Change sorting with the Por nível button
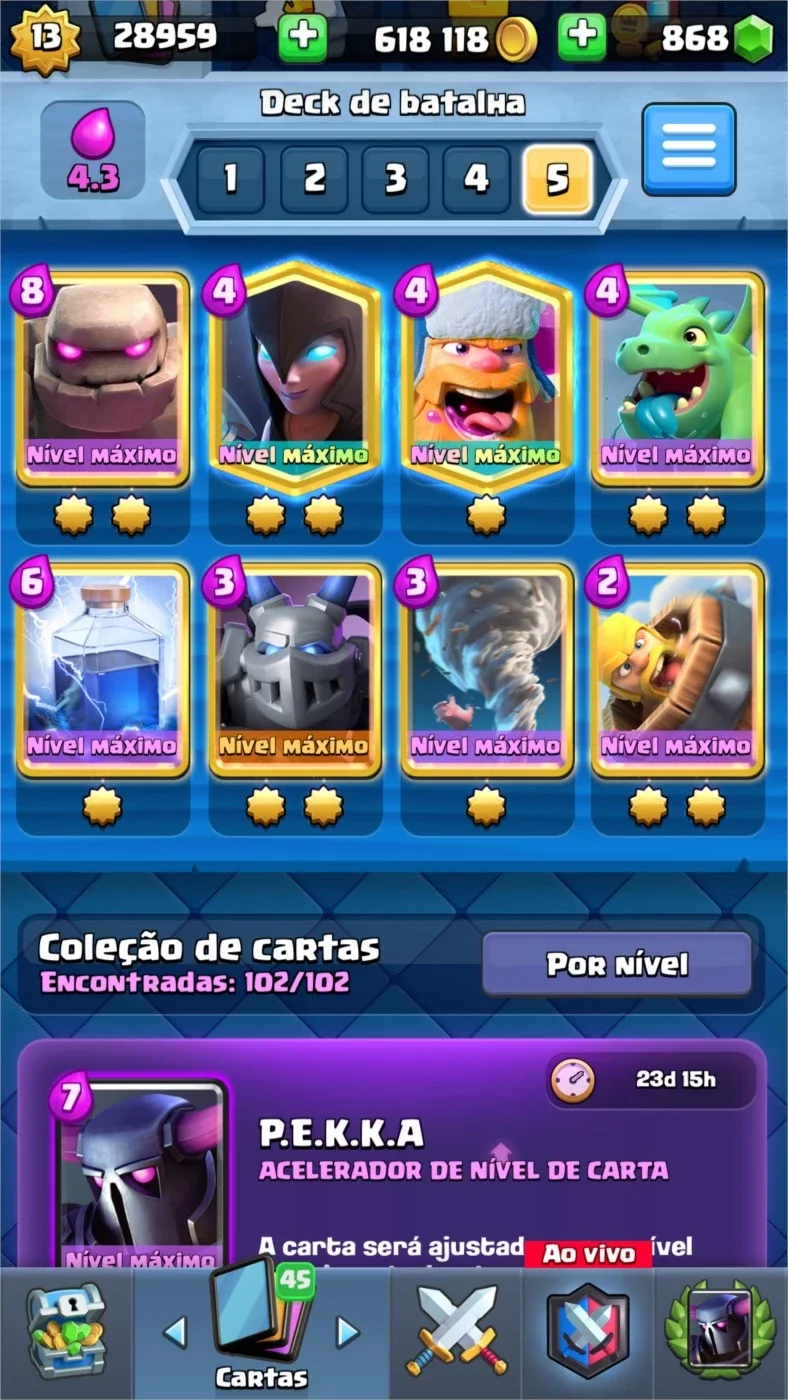This screenshot has width=788, height=1400. tap(617, 964)
